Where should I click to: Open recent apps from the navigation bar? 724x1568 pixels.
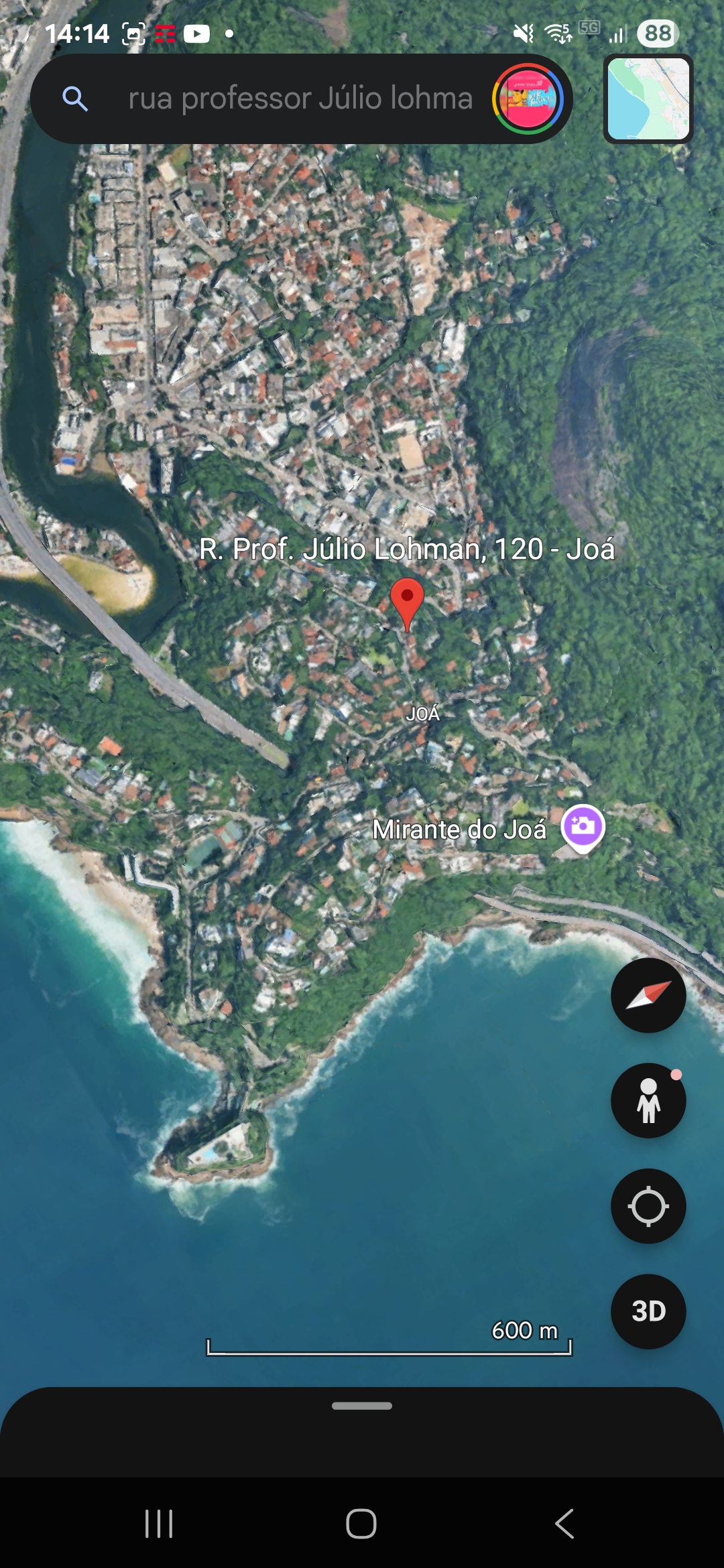pos(159,1524)
